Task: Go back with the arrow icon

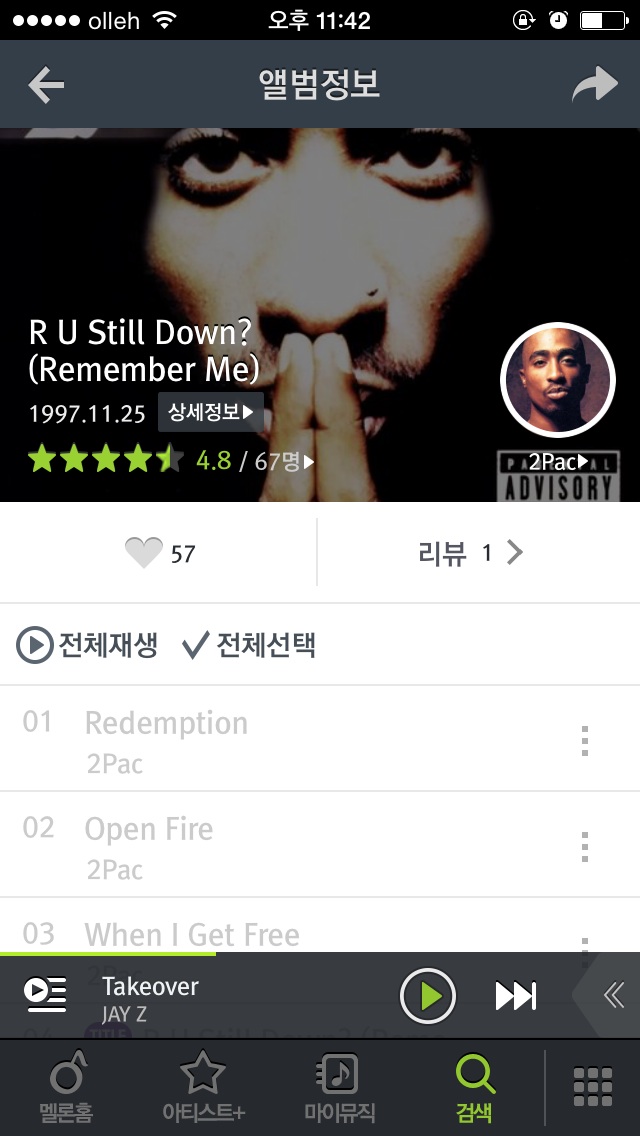Action: pos(46,85)
